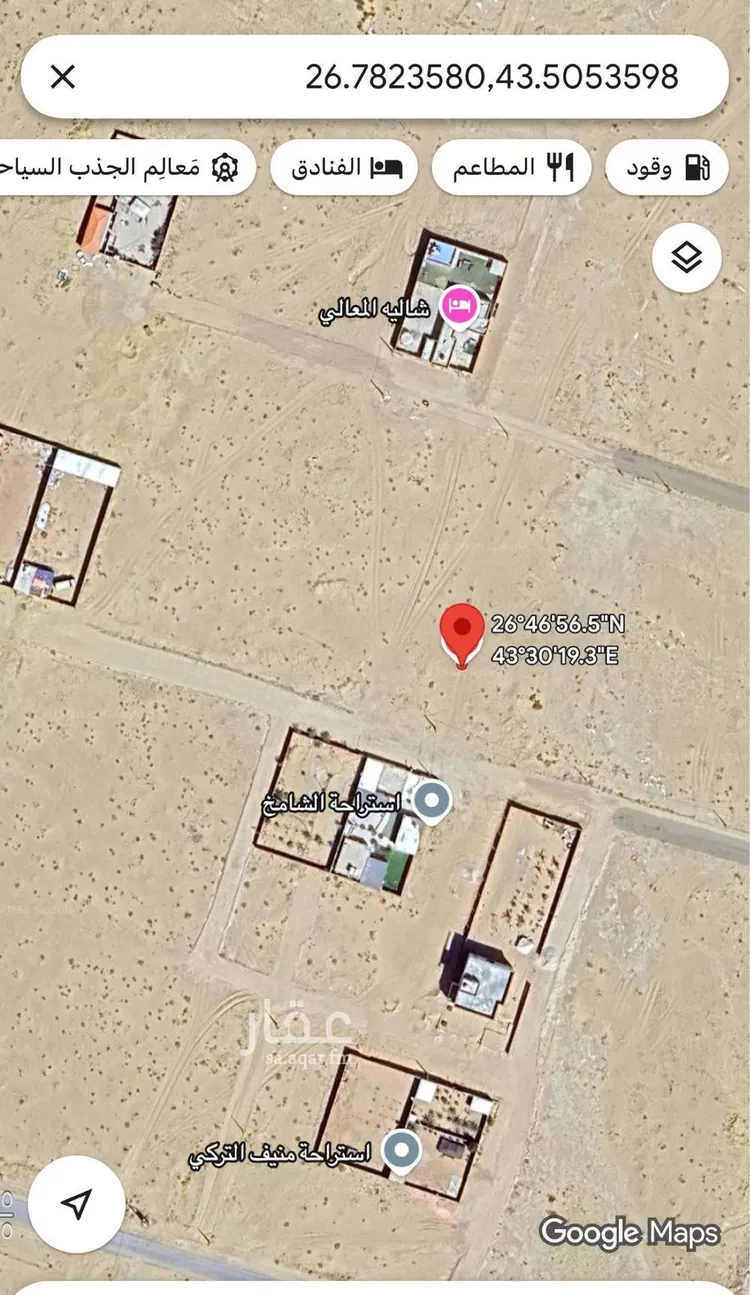
Task: Open the شاليه المعالي place marker
Action: coord(459,307)
